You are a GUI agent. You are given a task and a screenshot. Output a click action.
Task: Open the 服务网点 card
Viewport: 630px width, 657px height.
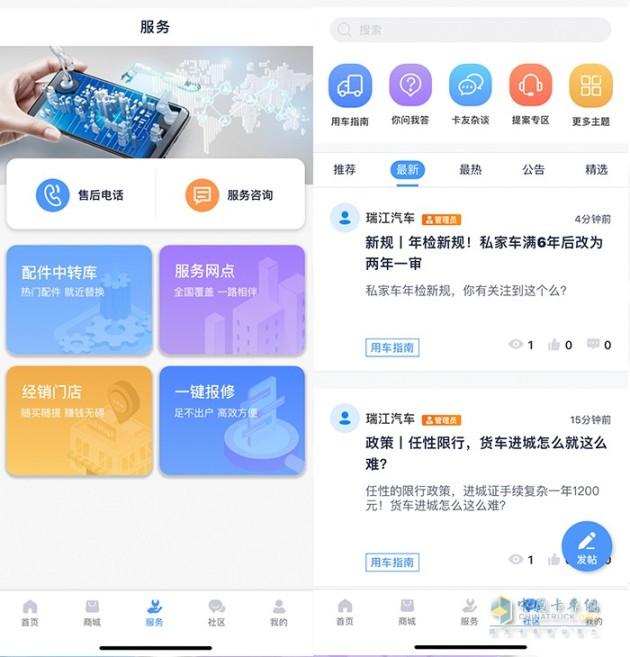pos(232,300)
